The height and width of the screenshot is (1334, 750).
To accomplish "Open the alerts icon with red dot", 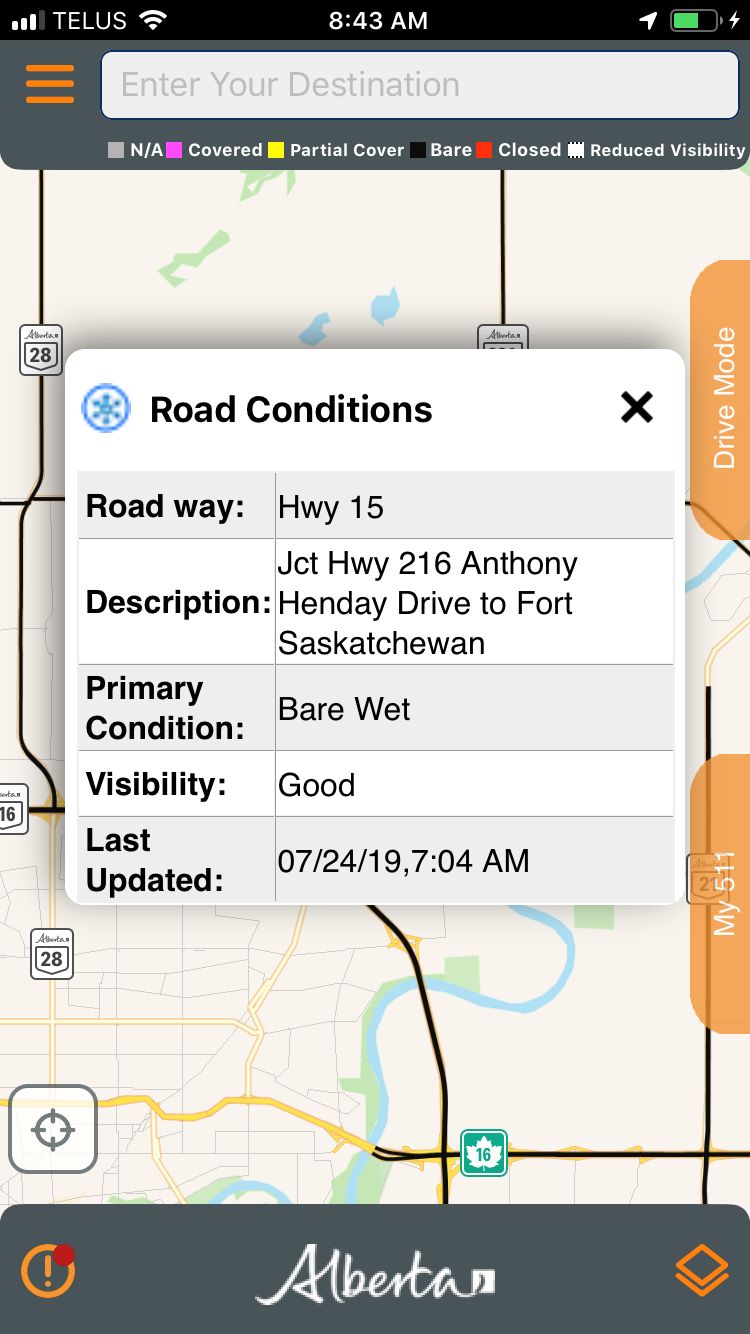I will click(x=48, y=1270).
